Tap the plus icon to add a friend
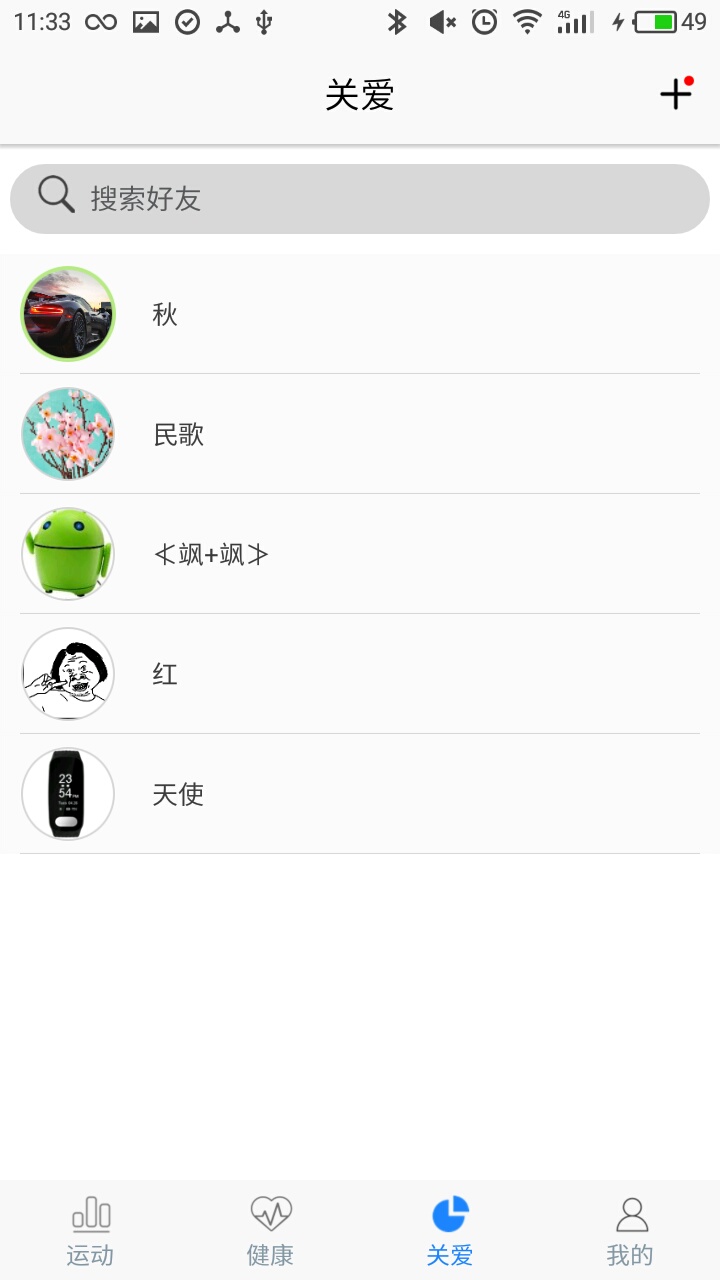This screenshot has width=720, height=1280. pos(676,94)
